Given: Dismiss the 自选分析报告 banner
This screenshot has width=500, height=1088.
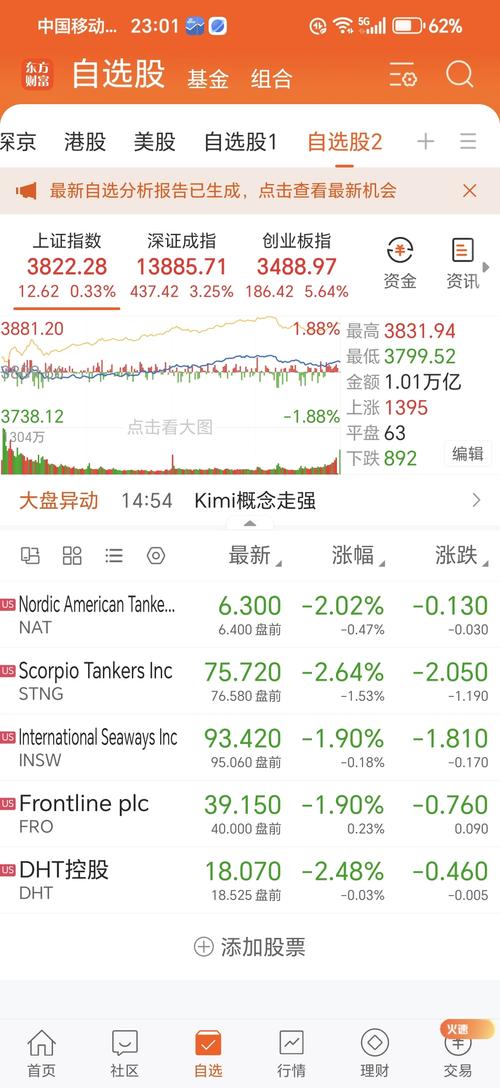Looking at the screenshot, I should [469, 191].
